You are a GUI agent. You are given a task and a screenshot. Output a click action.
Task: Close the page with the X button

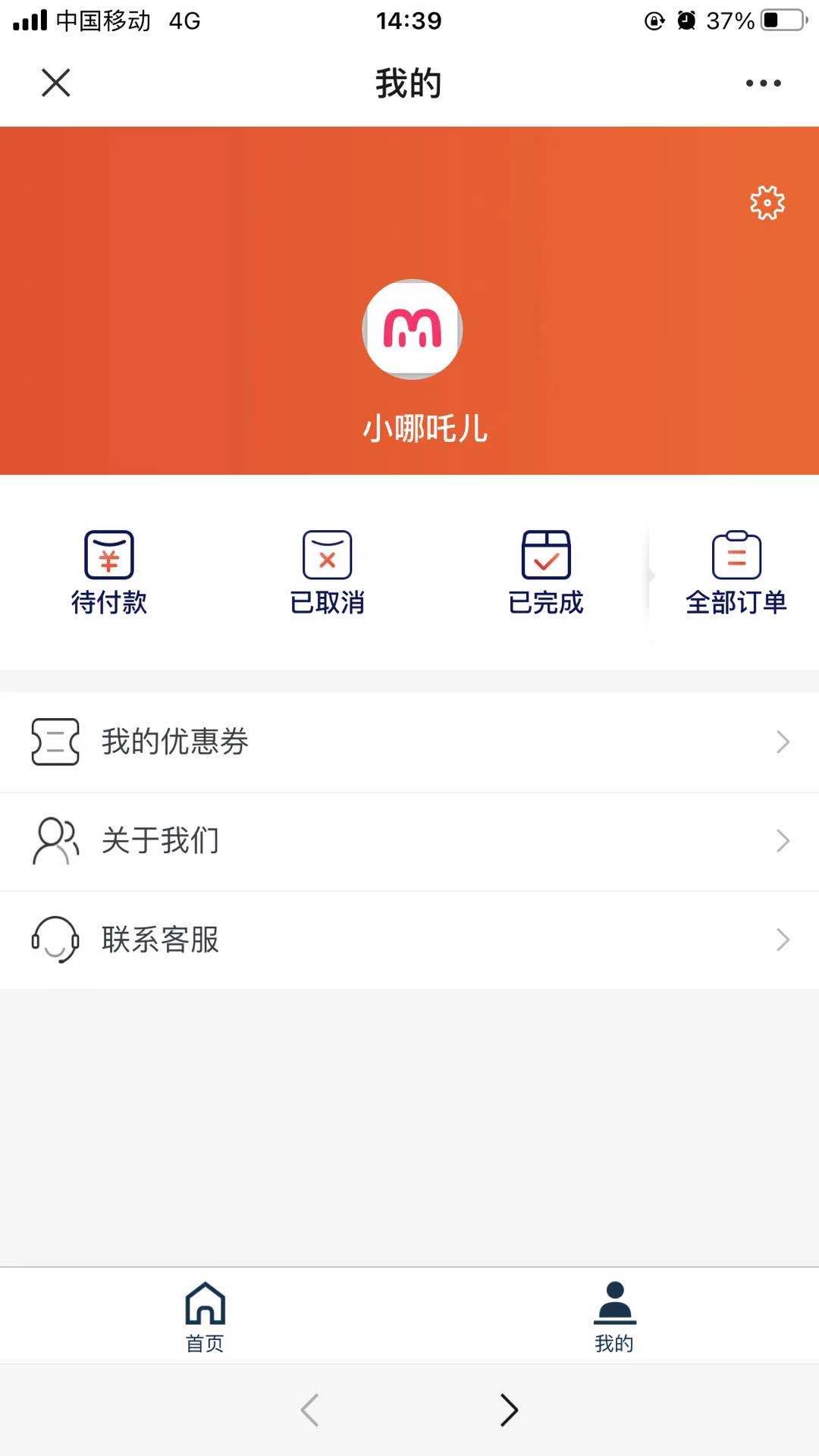(55, 83)
